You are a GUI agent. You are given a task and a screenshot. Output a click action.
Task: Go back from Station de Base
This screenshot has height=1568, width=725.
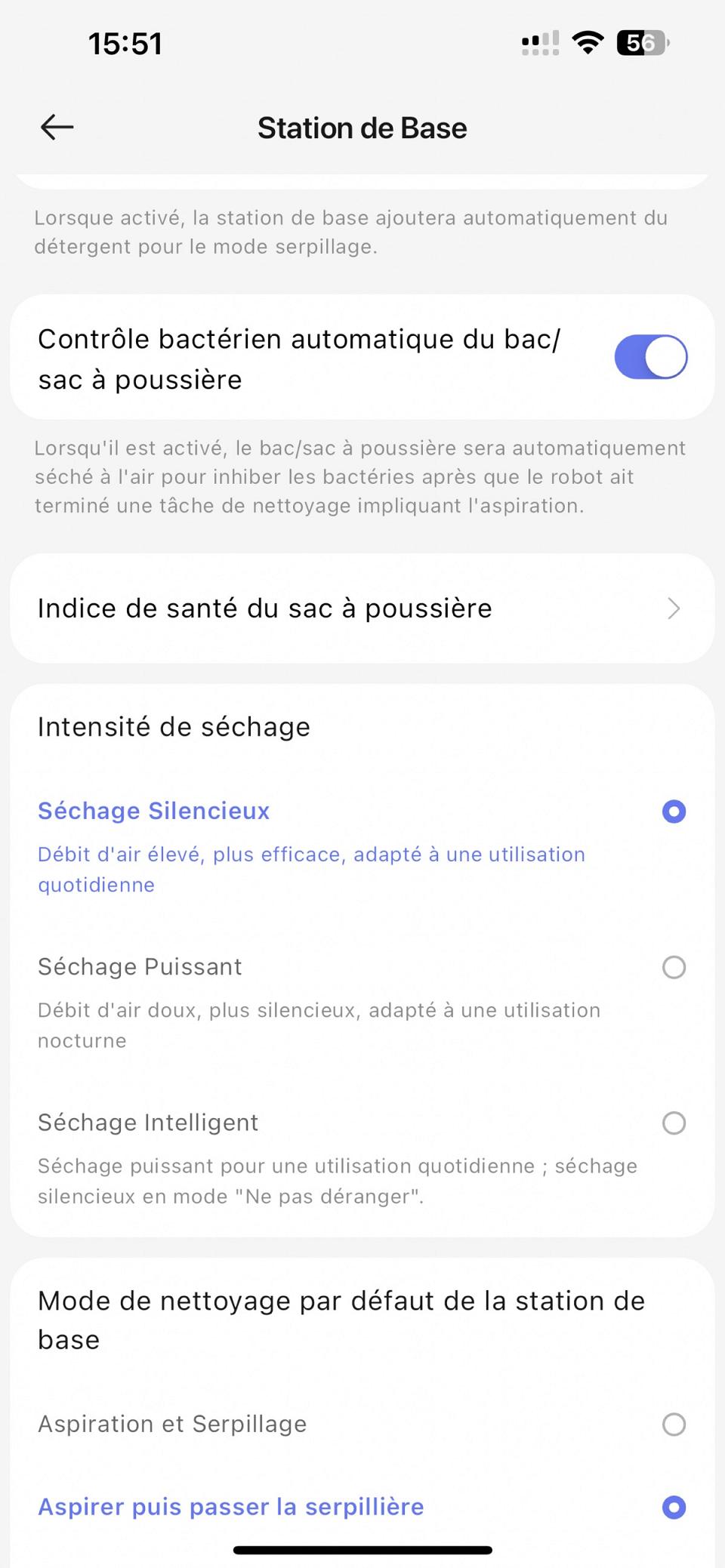click(57, 128)
